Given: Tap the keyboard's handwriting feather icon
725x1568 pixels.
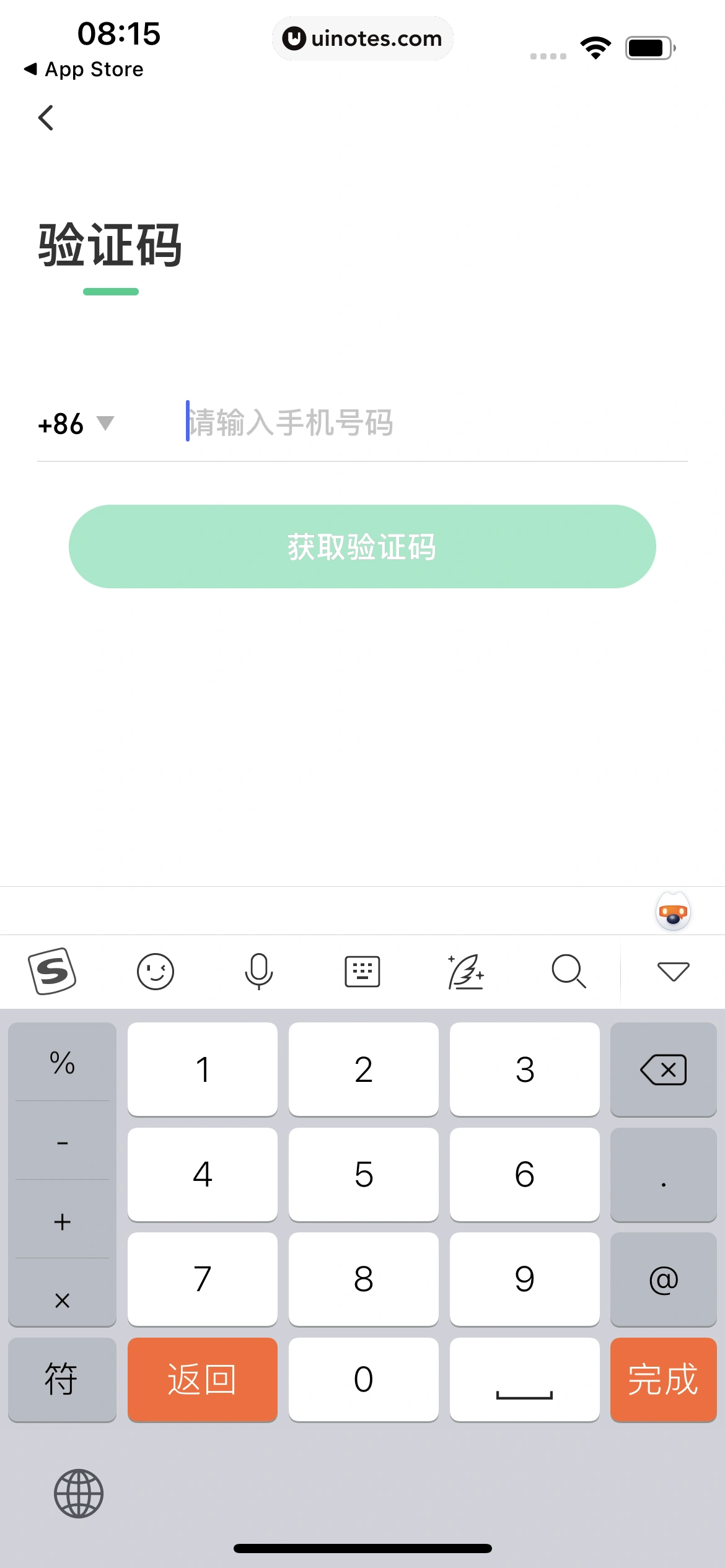Looking at the screenshot, I should click(x=465, y=971).
